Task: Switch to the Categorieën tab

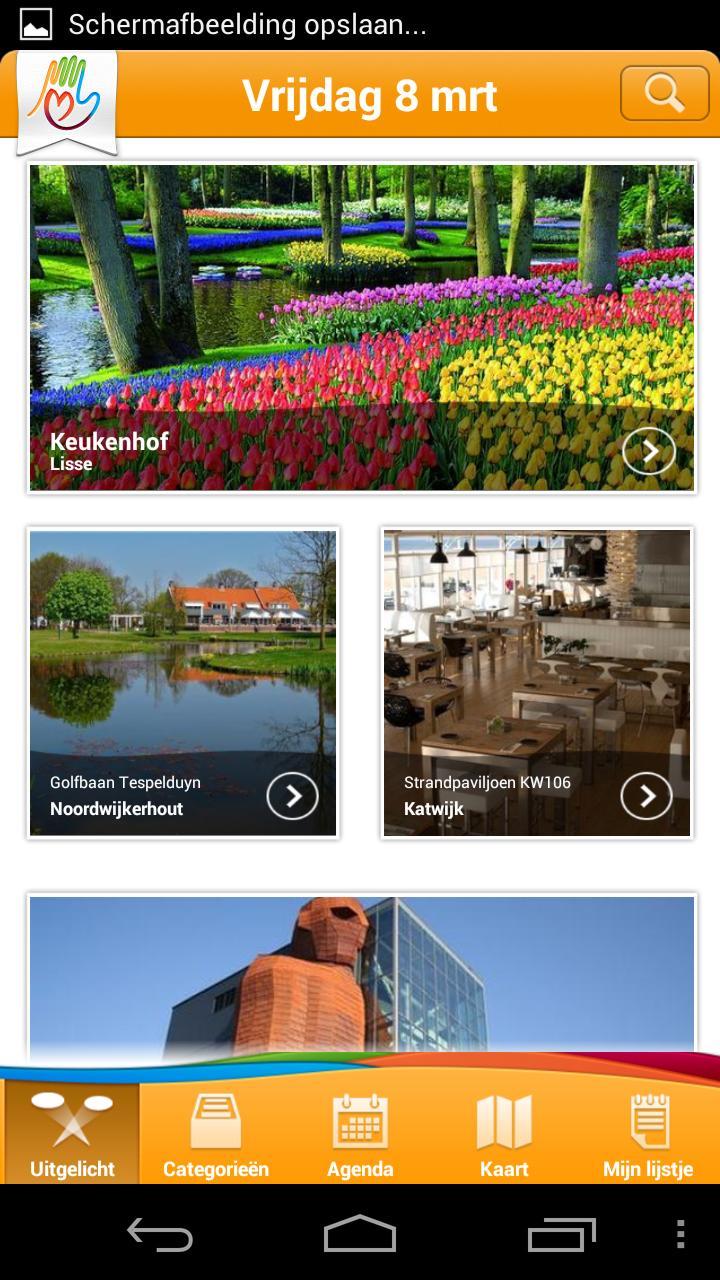Action: [216, 1135]
